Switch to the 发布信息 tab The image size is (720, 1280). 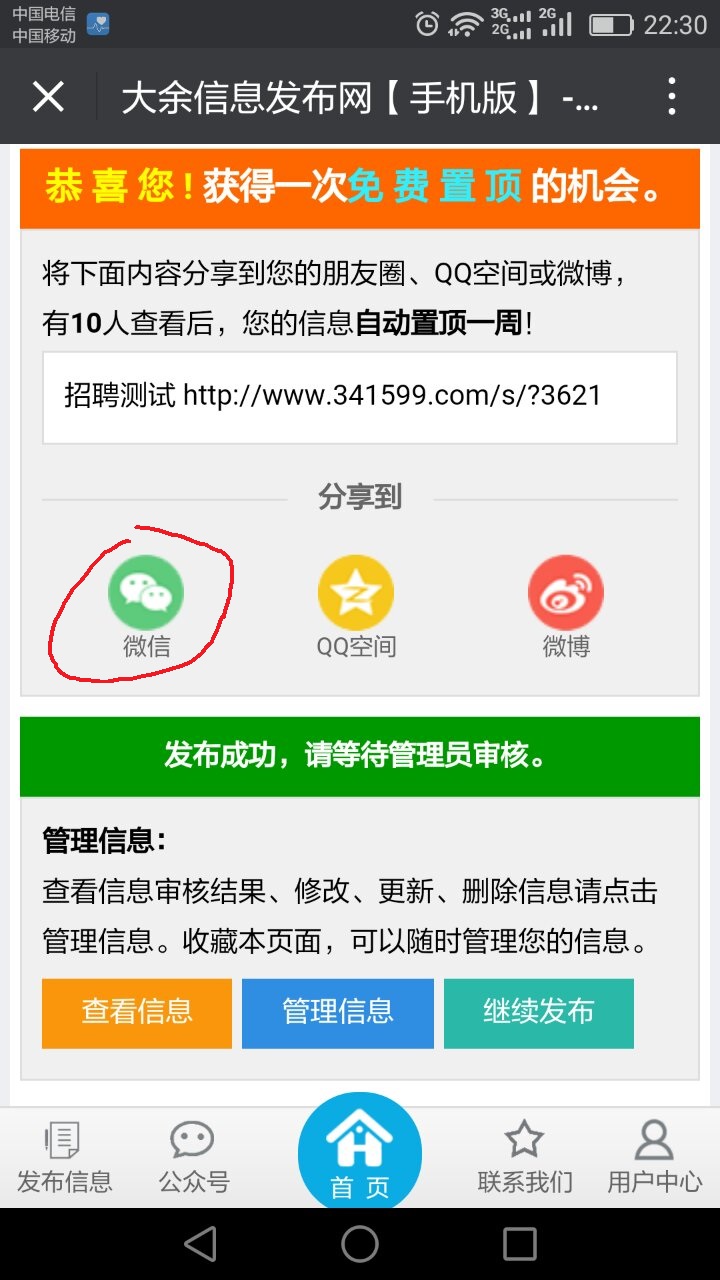65,1158
